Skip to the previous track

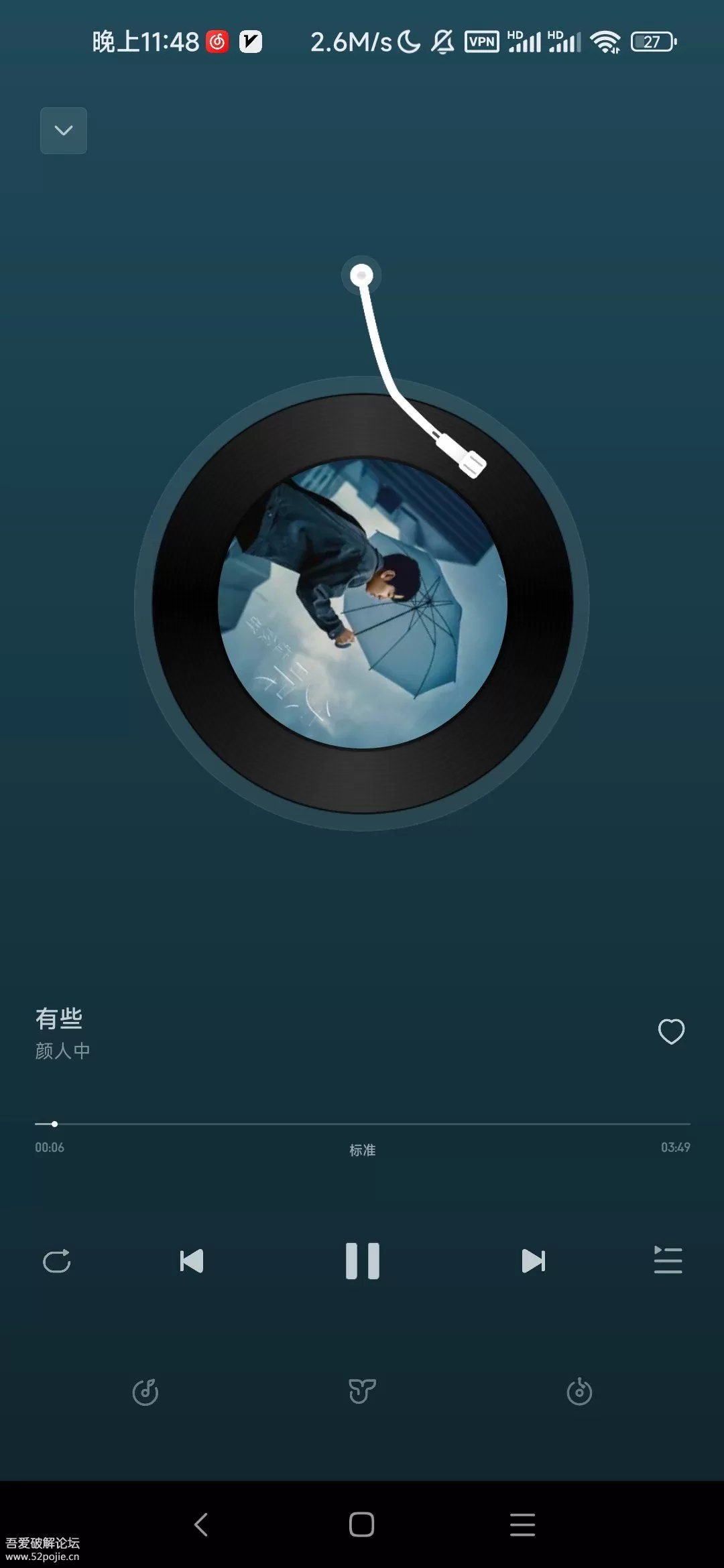pos(192,1261)
